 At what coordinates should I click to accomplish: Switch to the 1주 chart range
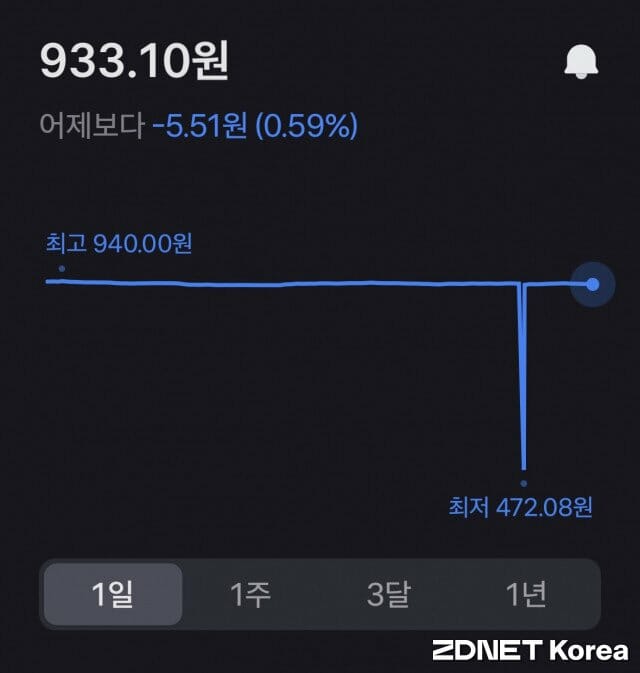point(250,595)
